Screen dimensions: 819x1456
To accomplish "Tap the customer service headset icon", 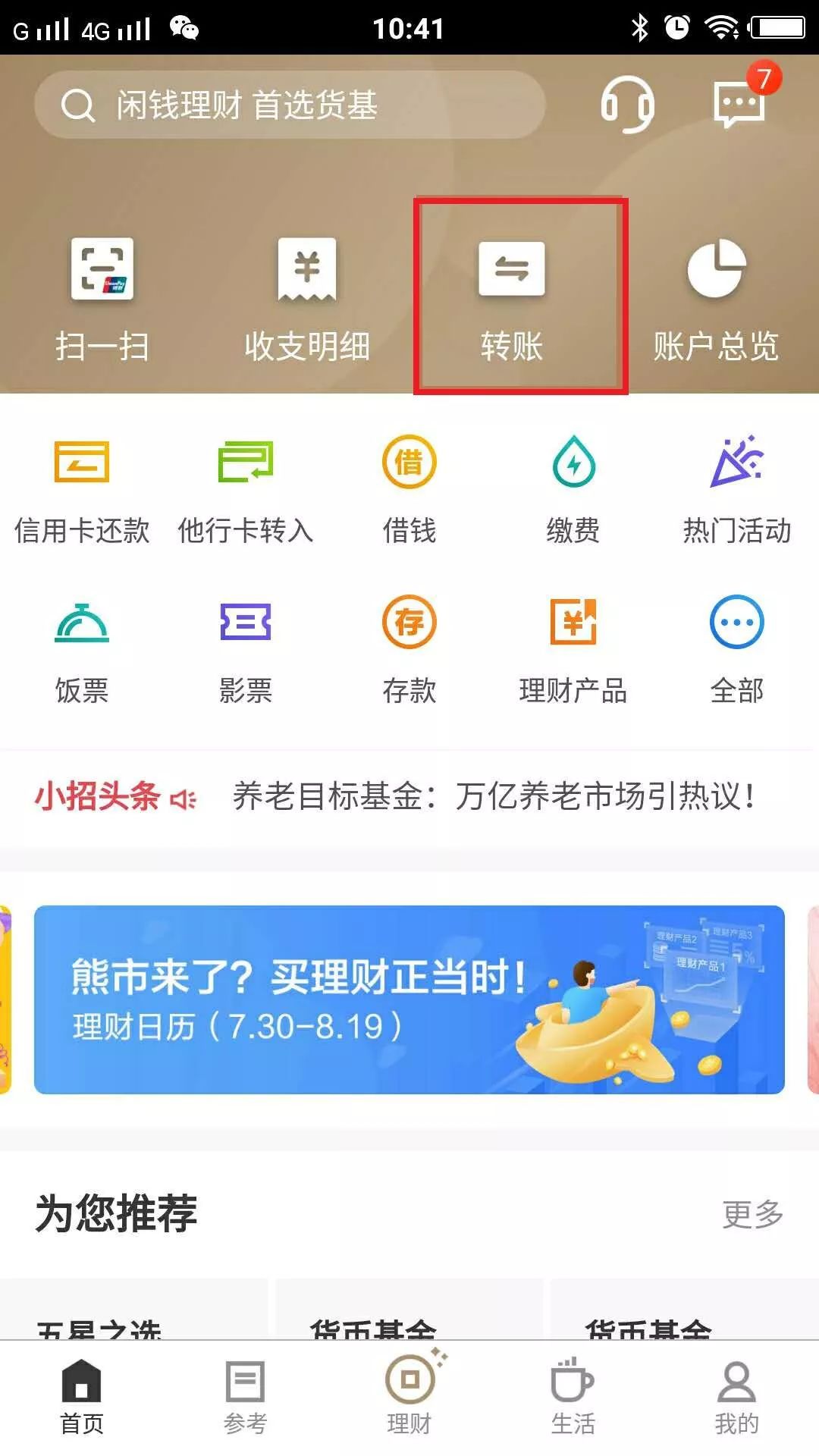I will click(628, 106).
